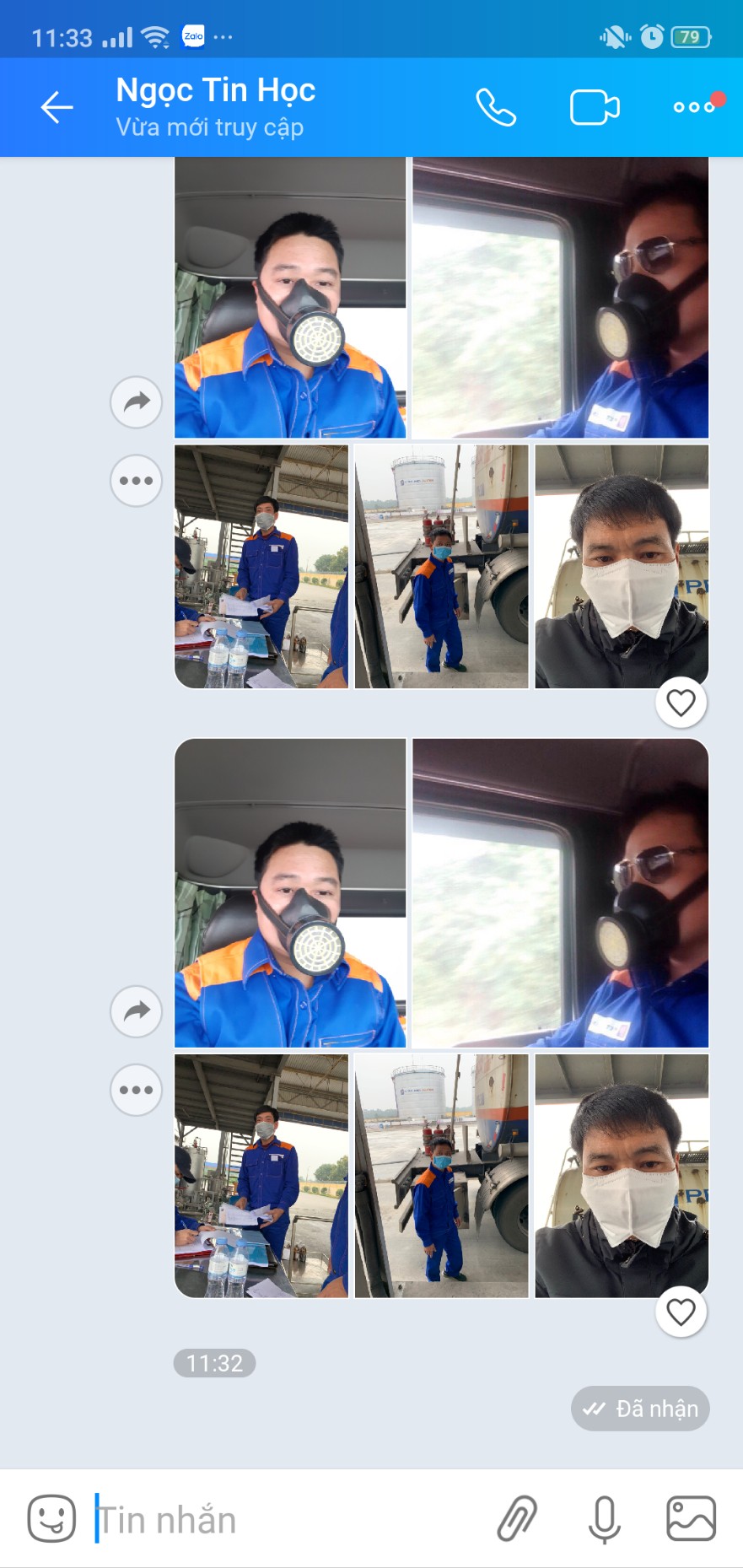743x1568 pixels.
Task: Record a voice message with the microphone
Action: 604,1519
